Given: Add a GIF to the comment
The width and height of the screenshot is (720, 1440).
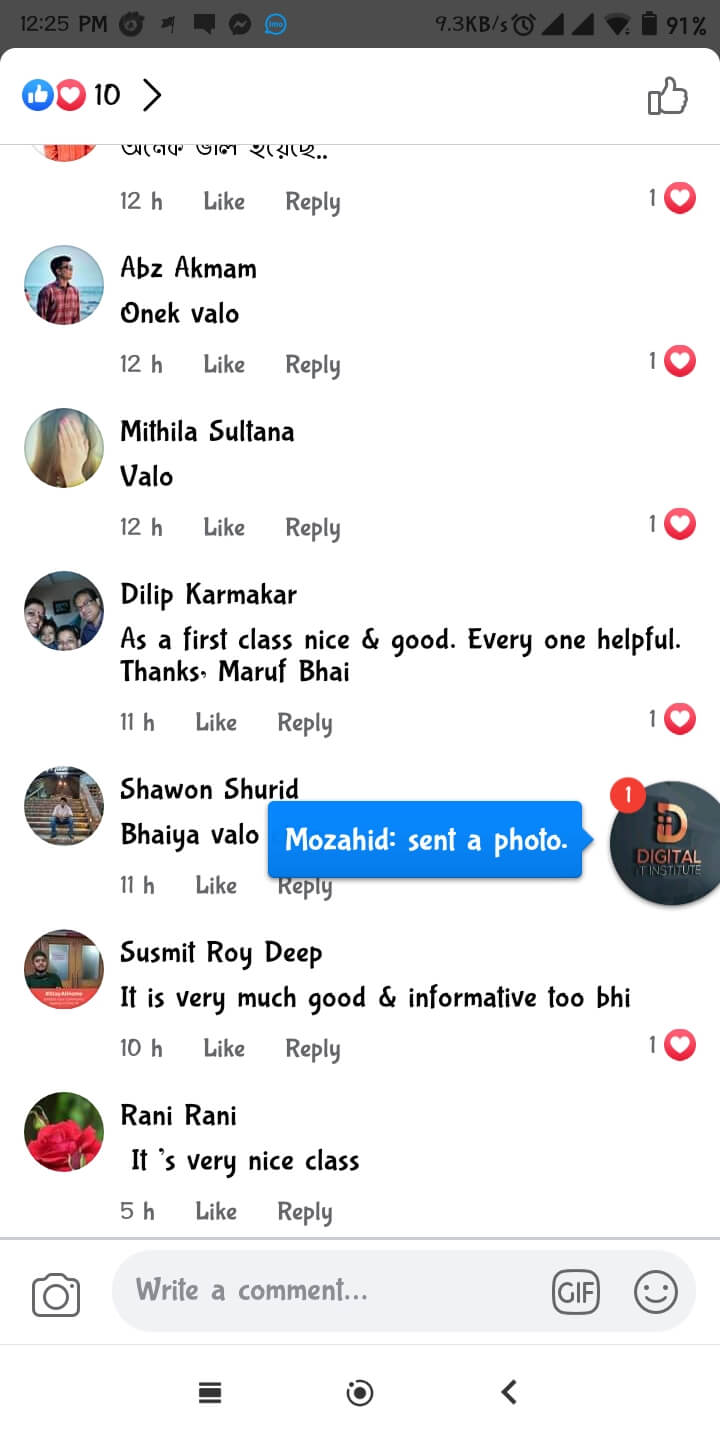Looking at the screenshot, I should click(x=576, y=1293).
